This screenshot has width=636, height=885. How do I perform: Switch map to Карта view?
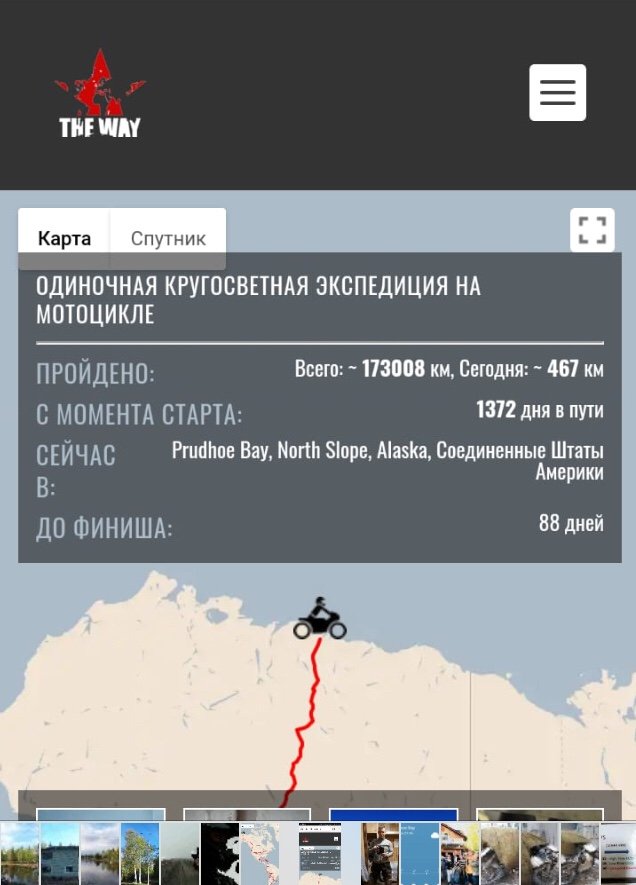pos(64,238)
